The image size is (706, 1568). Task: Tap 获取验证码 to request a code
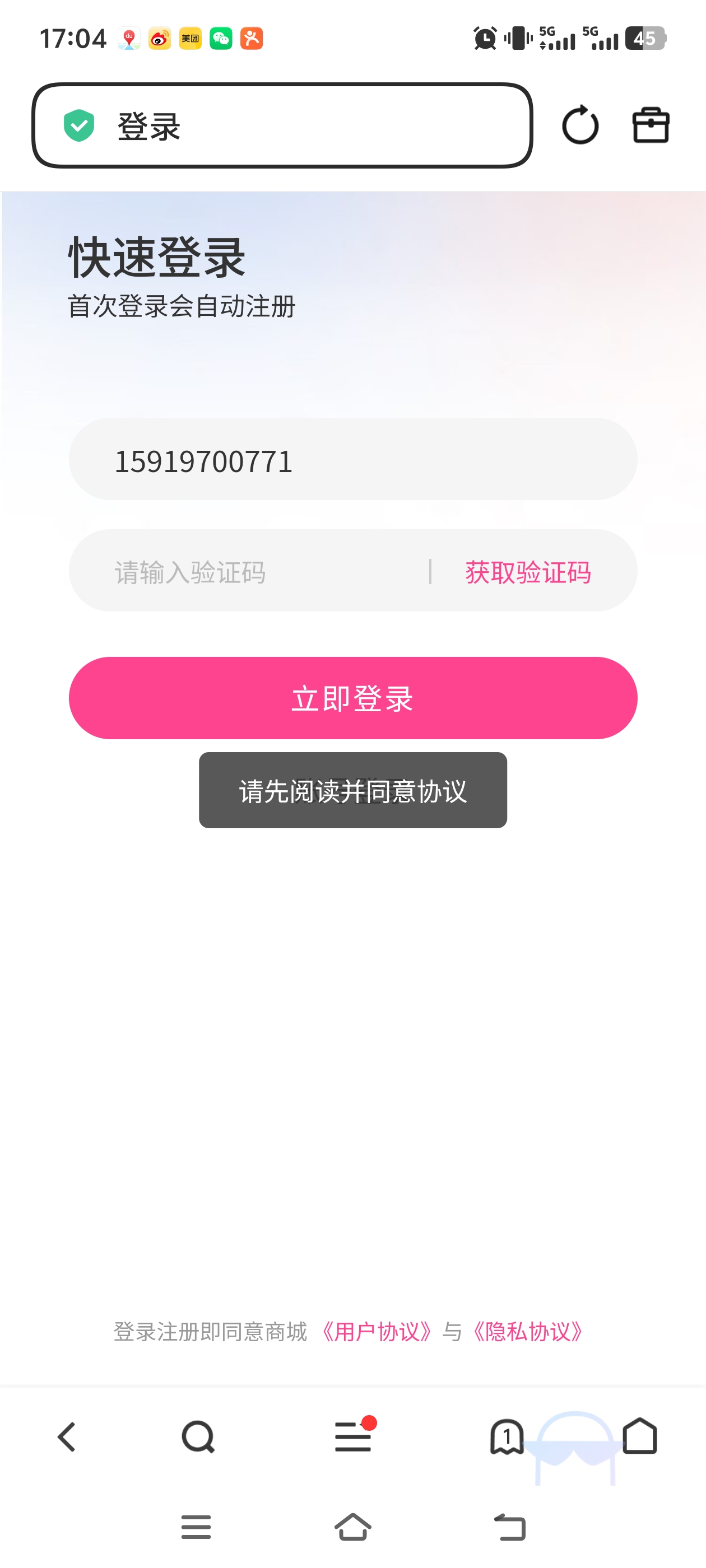[x=527, y=572]
